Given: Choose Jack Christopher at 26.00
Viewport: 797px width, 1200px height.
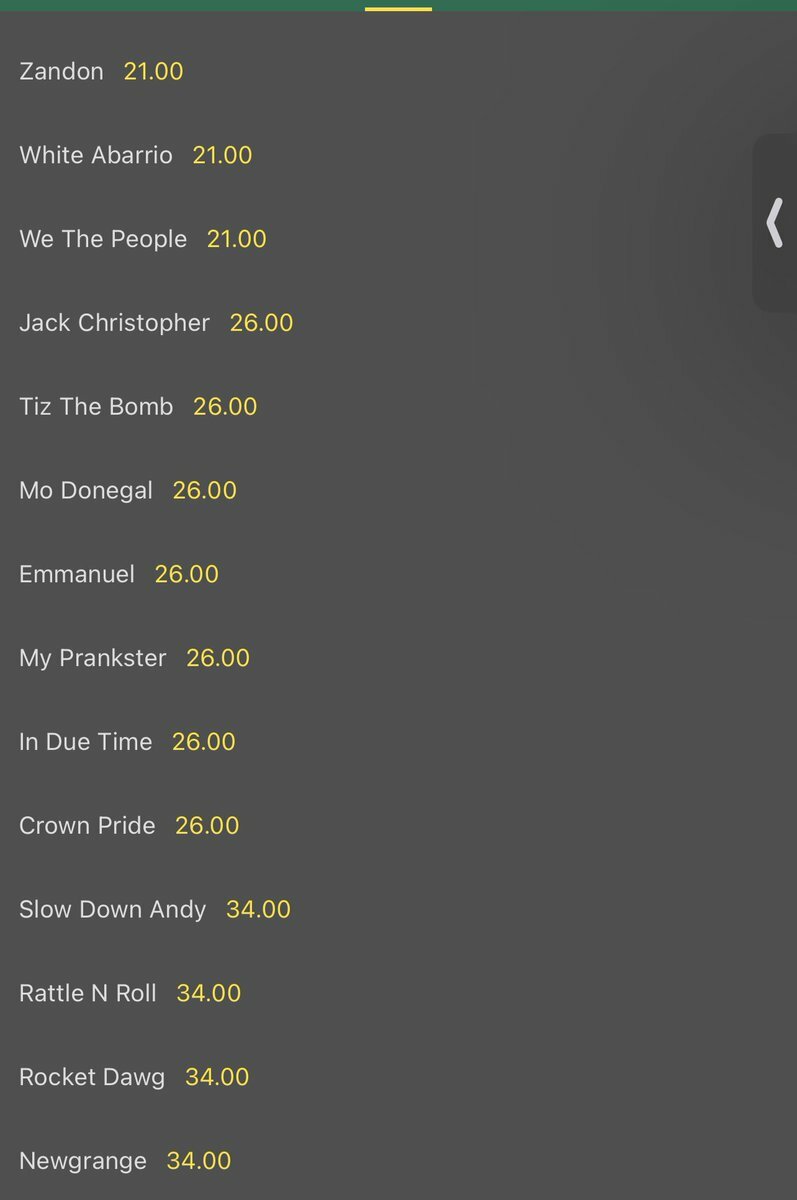Looking at the screenshot, I should point(261,323).
